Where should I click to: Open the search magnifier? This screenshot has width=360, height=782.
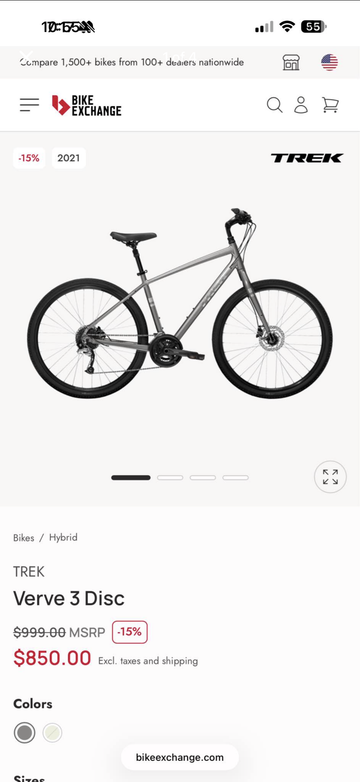click(x=274, y=105)
